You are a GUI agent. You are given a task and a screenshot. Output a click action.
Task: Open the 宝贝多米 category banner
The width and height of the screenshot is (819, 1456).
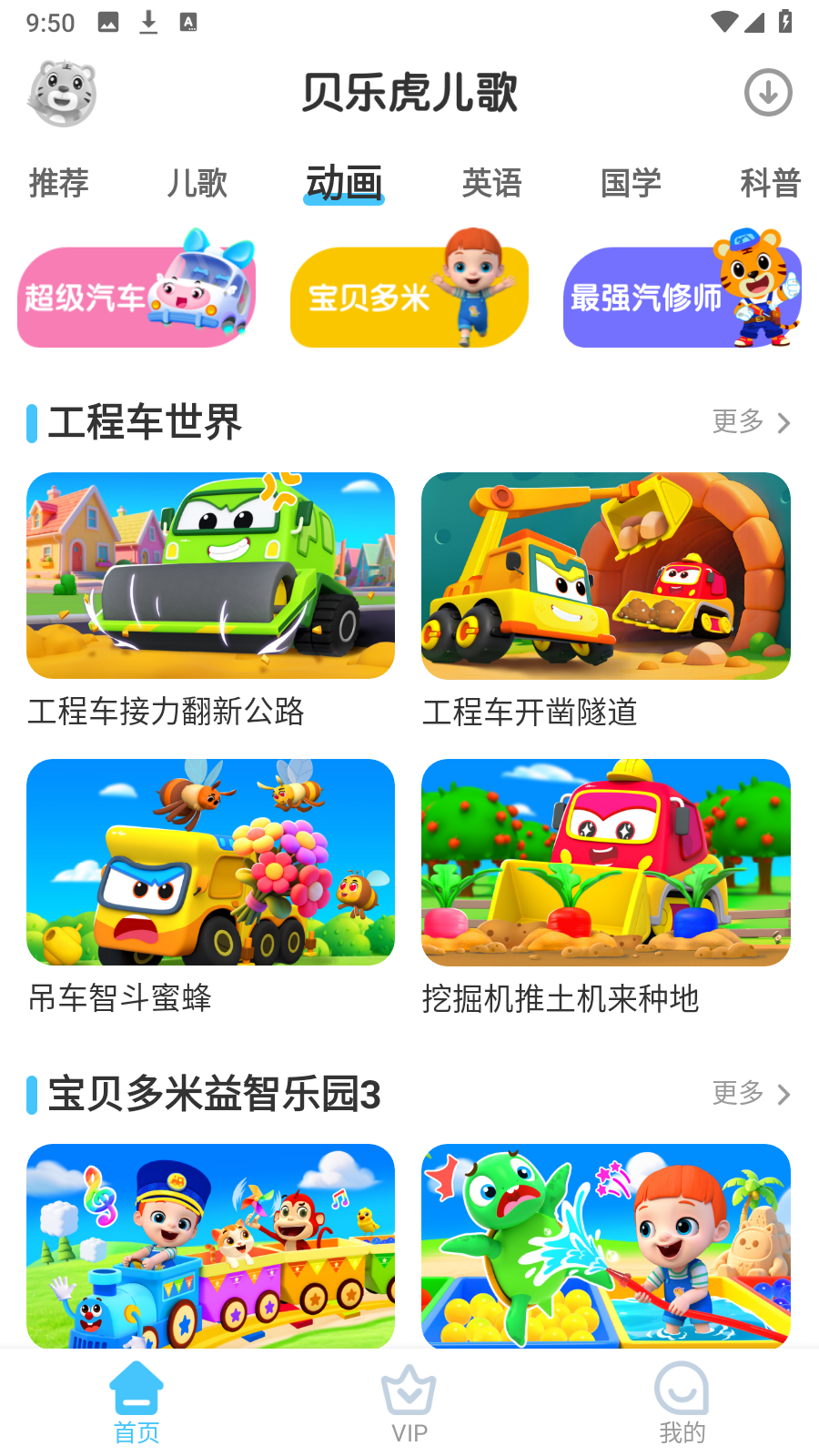point(409,296)
